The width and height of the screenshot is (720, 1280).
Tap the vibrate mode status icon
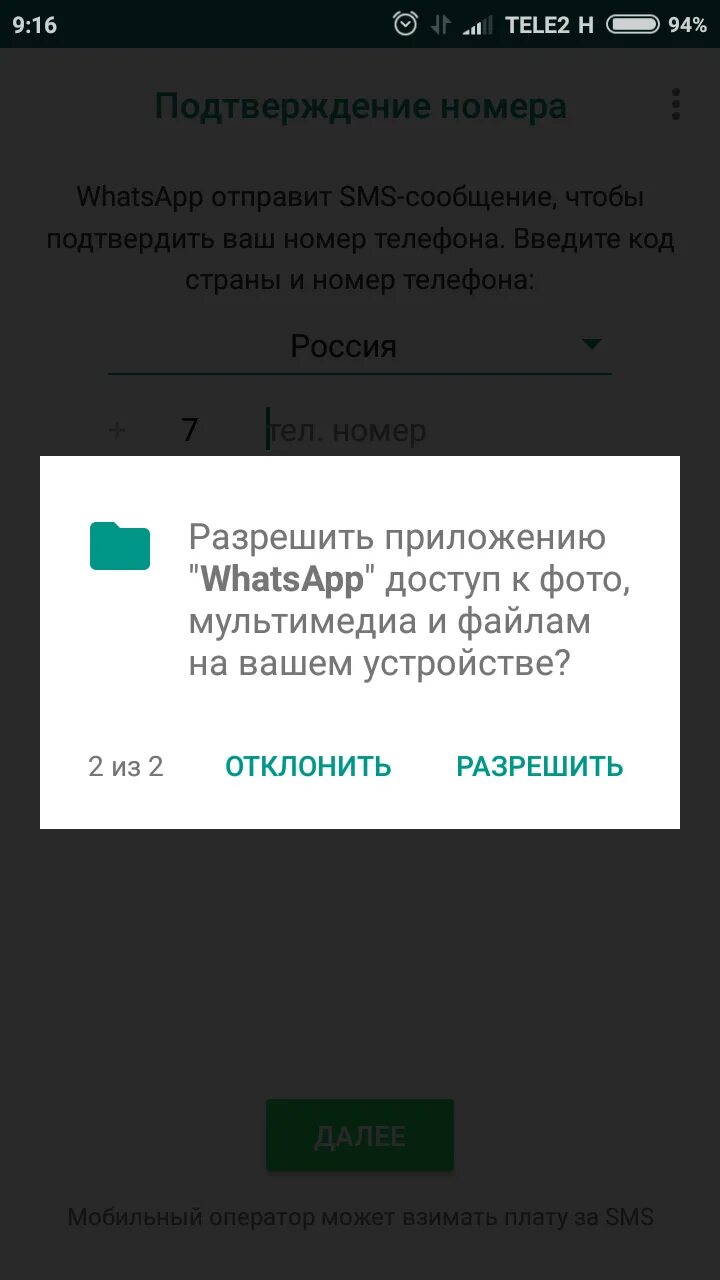pyautogui.click(x=440, y=23)
